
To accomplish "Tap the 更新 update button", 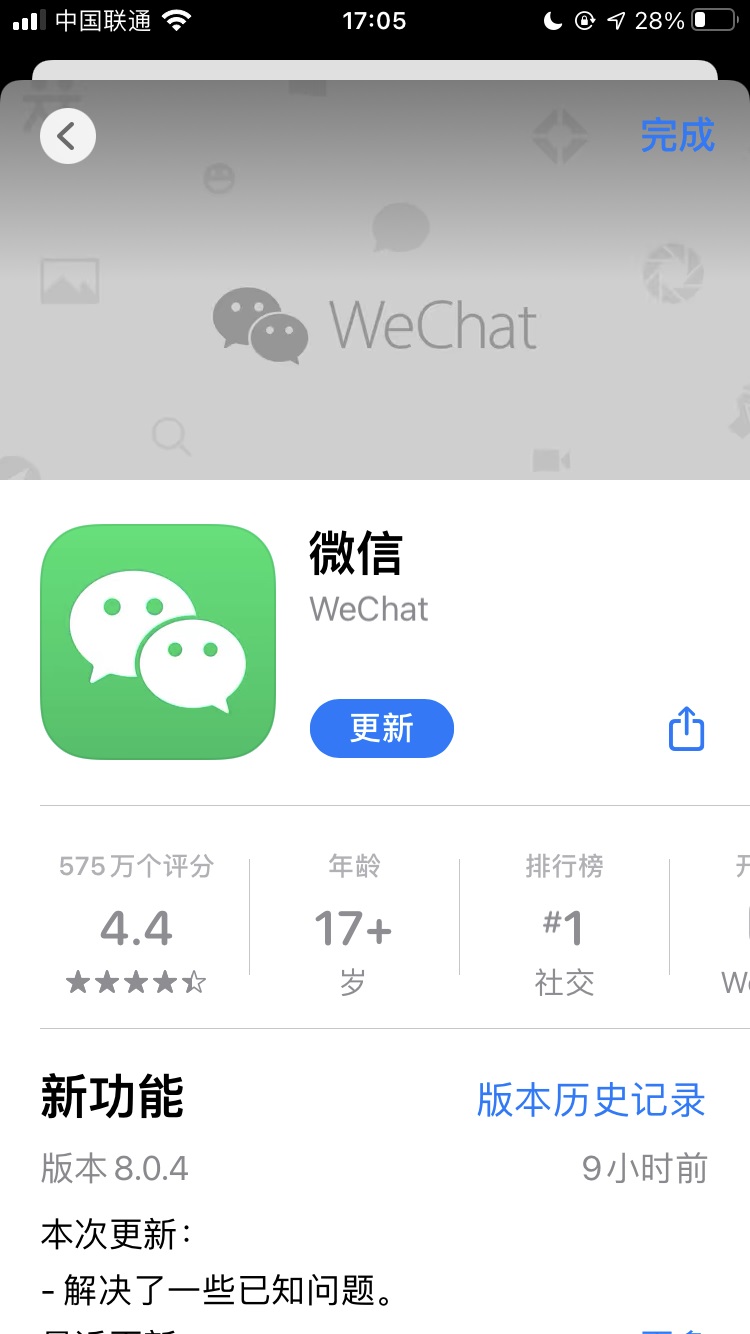I will click(381, 729).
